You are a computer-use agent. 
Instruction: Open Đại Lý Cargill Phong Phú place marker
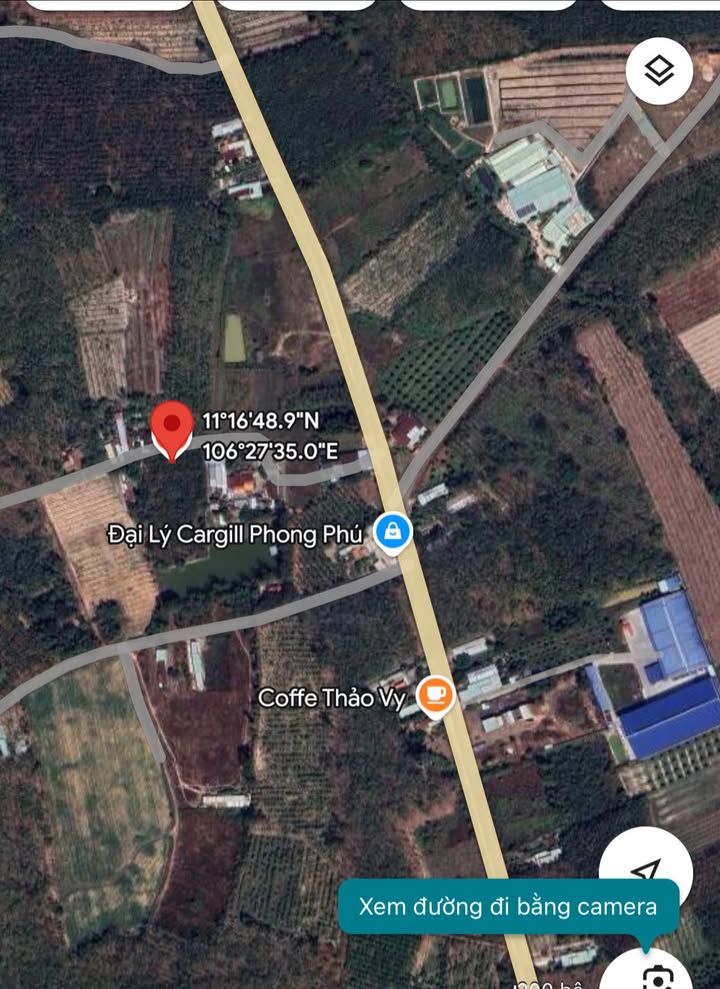click(x=393, y=532)
